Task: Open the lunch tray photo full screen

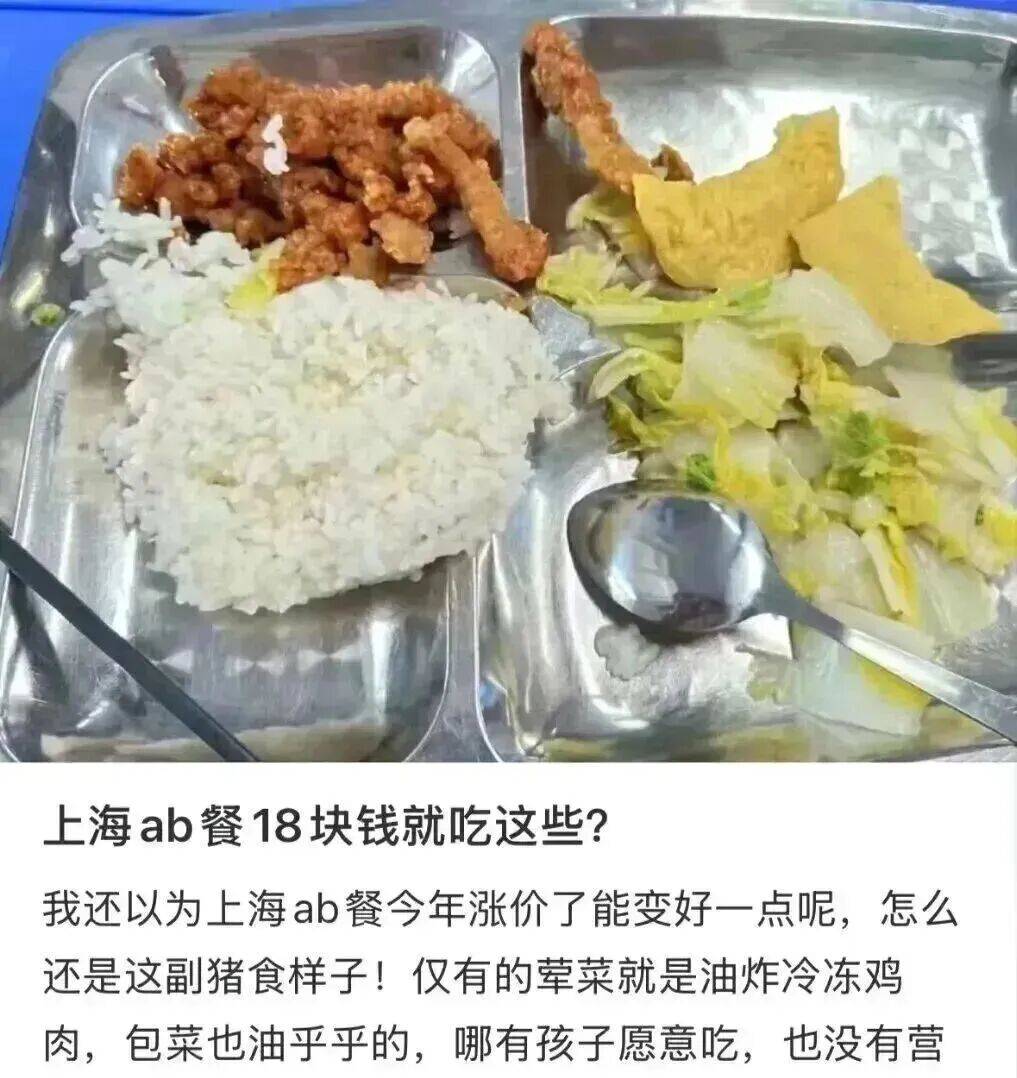Action: (508, 381)
